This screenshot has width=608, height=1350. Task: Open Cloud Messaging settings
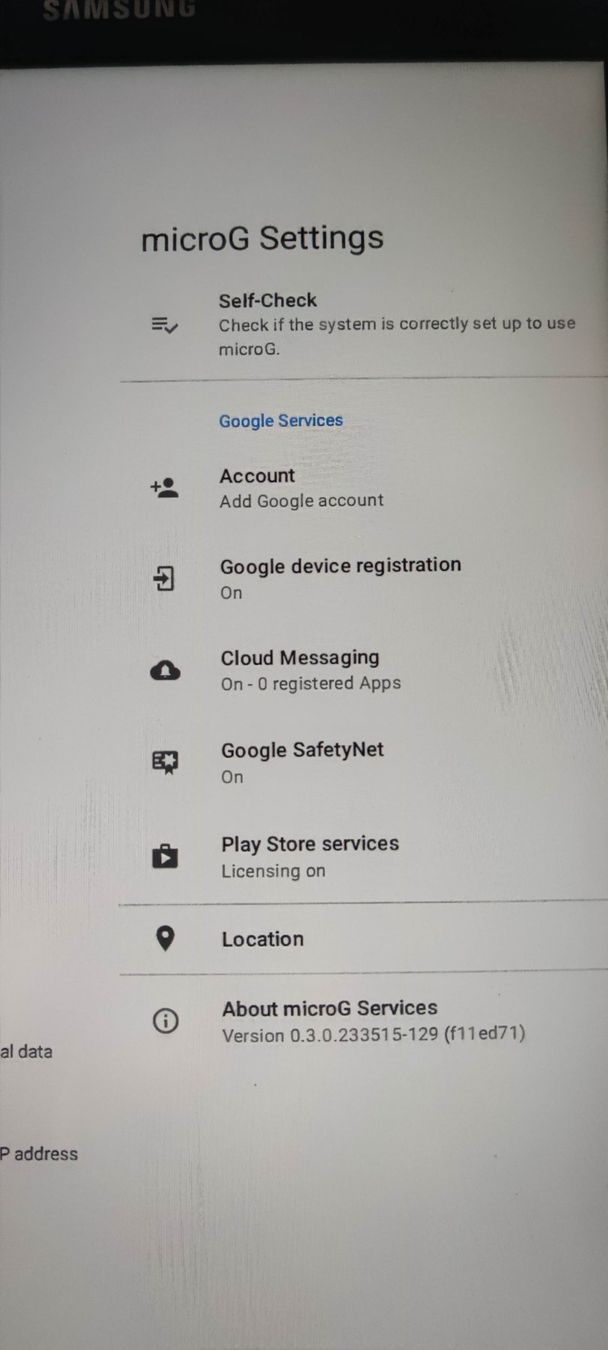pyautogui.click(x=364, y=671)
